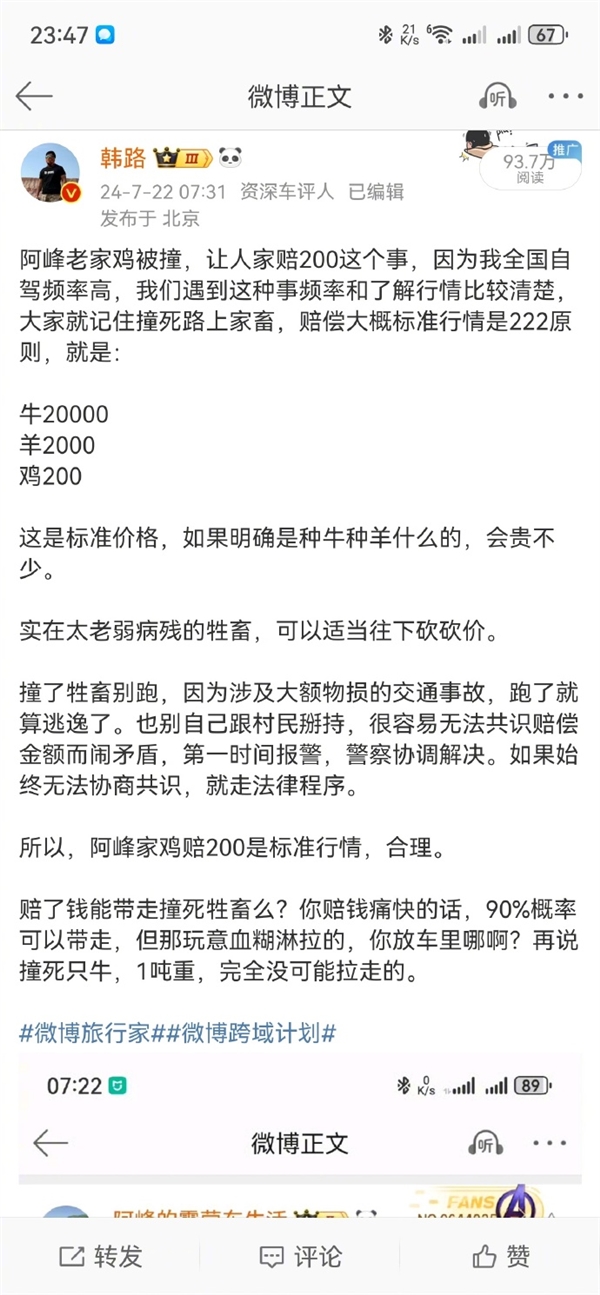The height and width of the screenshot is (1295, 600).
Task: Go back from the Weibo post
Action: [34, 97]
